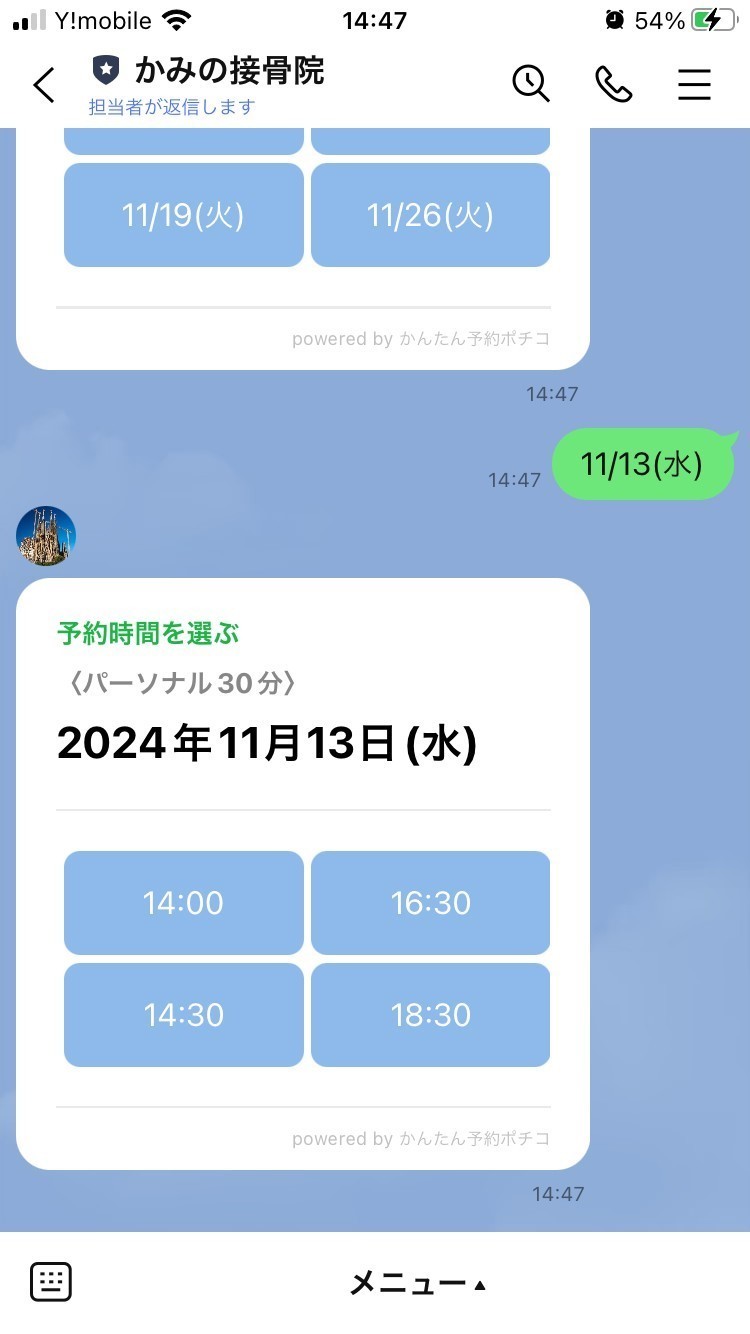Select the 14:30 time slot

(x=183, y=1015)
